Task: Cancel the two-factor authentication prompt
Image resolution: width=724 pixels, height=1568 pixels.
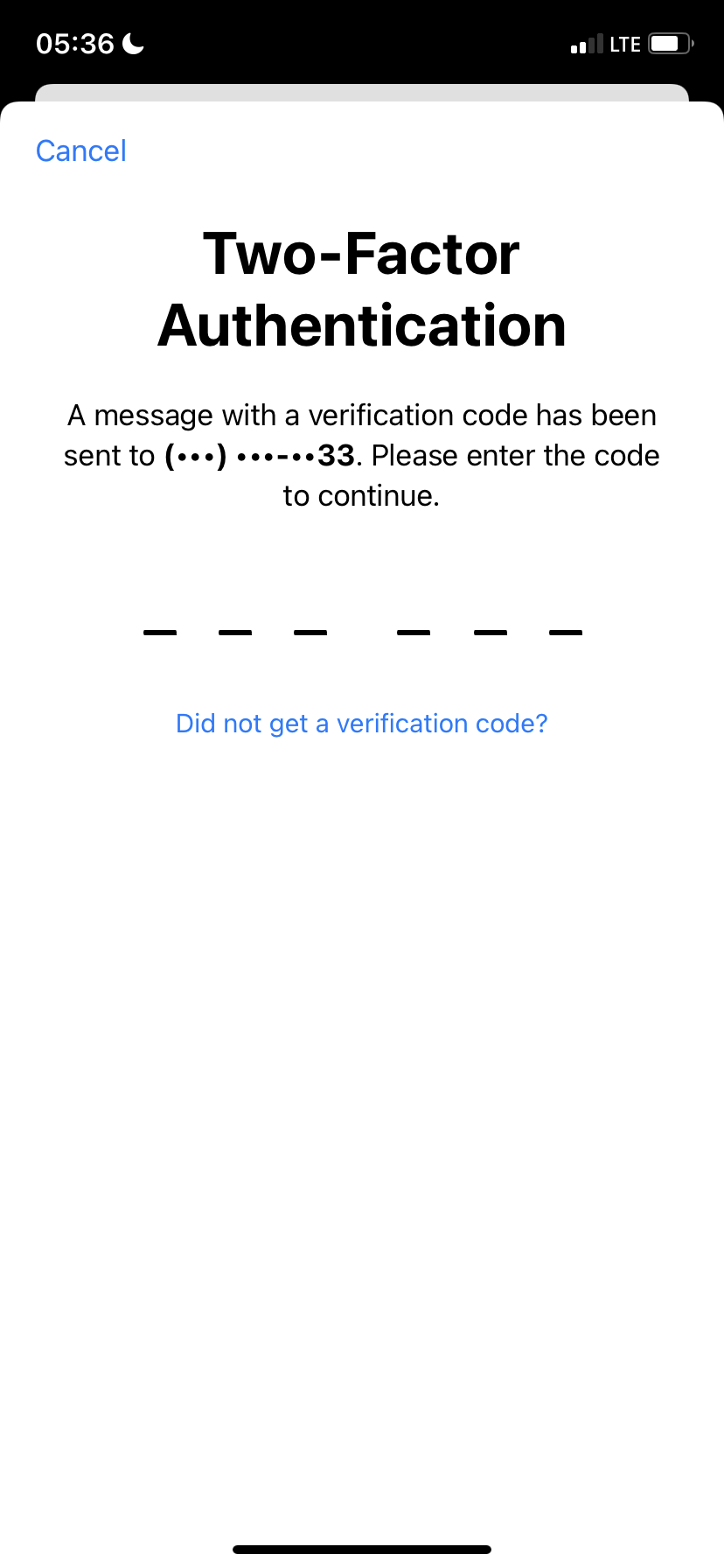Action: (x=81, y=151)
